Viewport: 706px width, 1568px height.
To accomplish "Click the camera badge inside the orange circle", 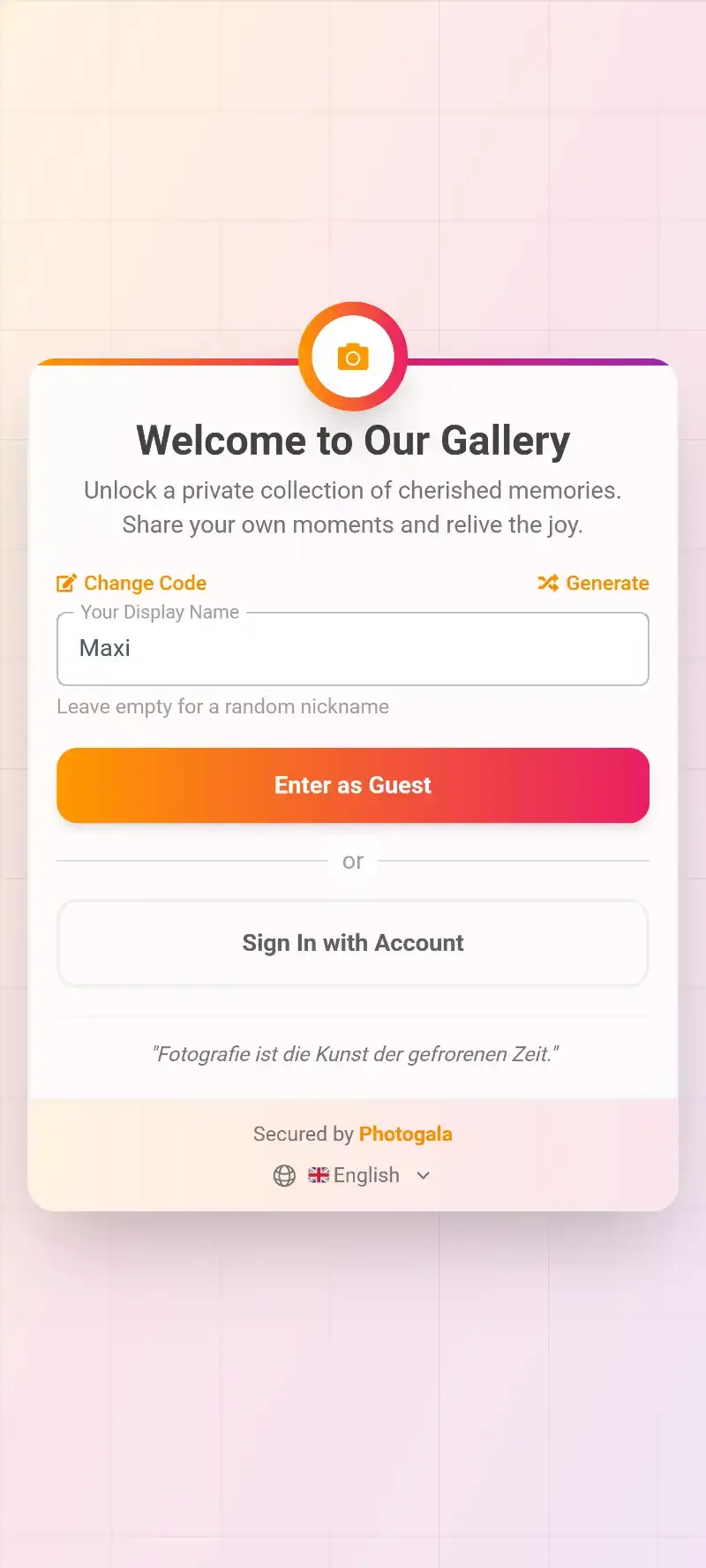I will coord(353,357).
